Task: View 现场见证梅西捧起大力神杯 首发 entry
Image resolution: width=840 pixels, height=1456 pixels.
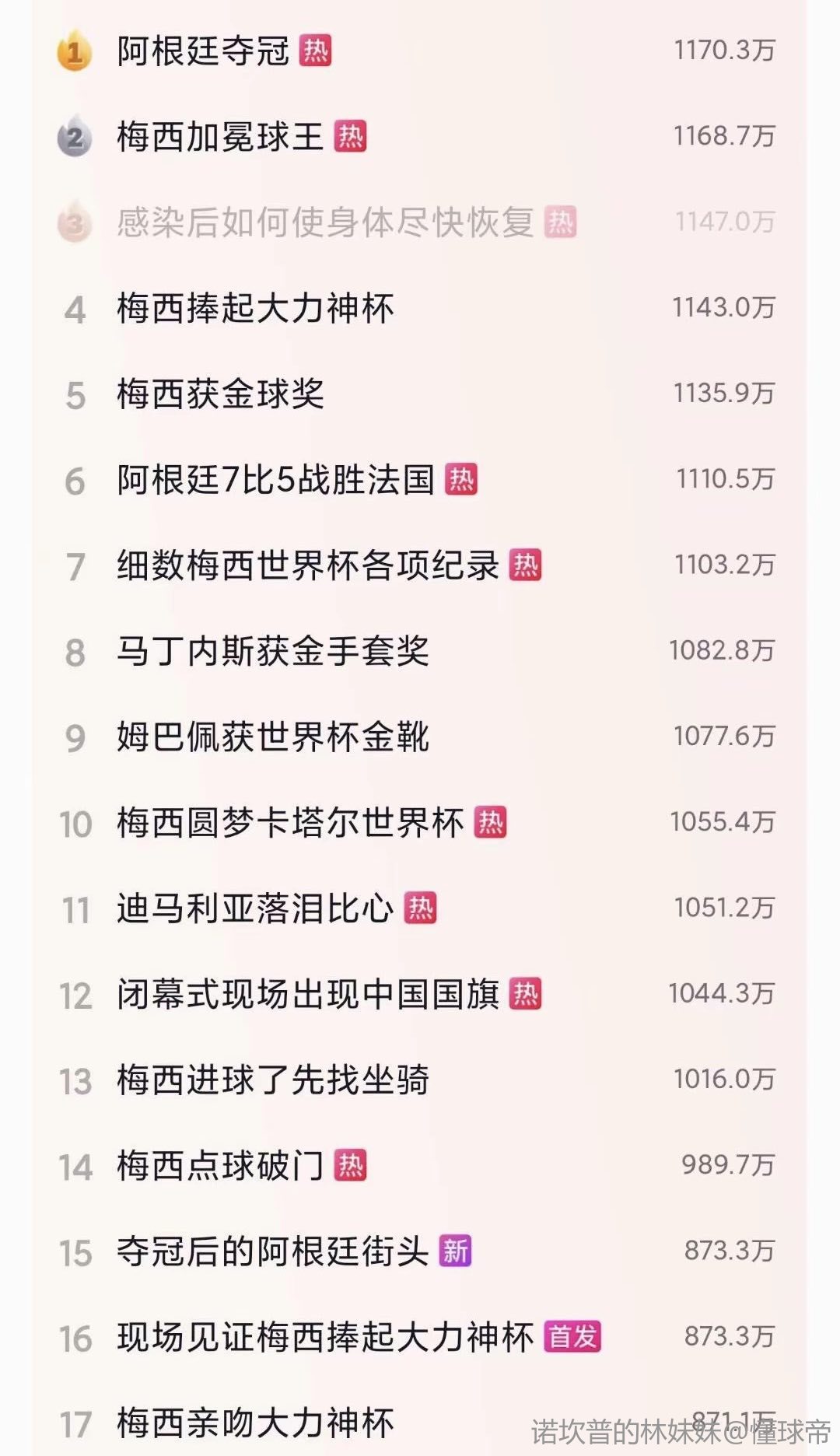Action: point(325,1337)
